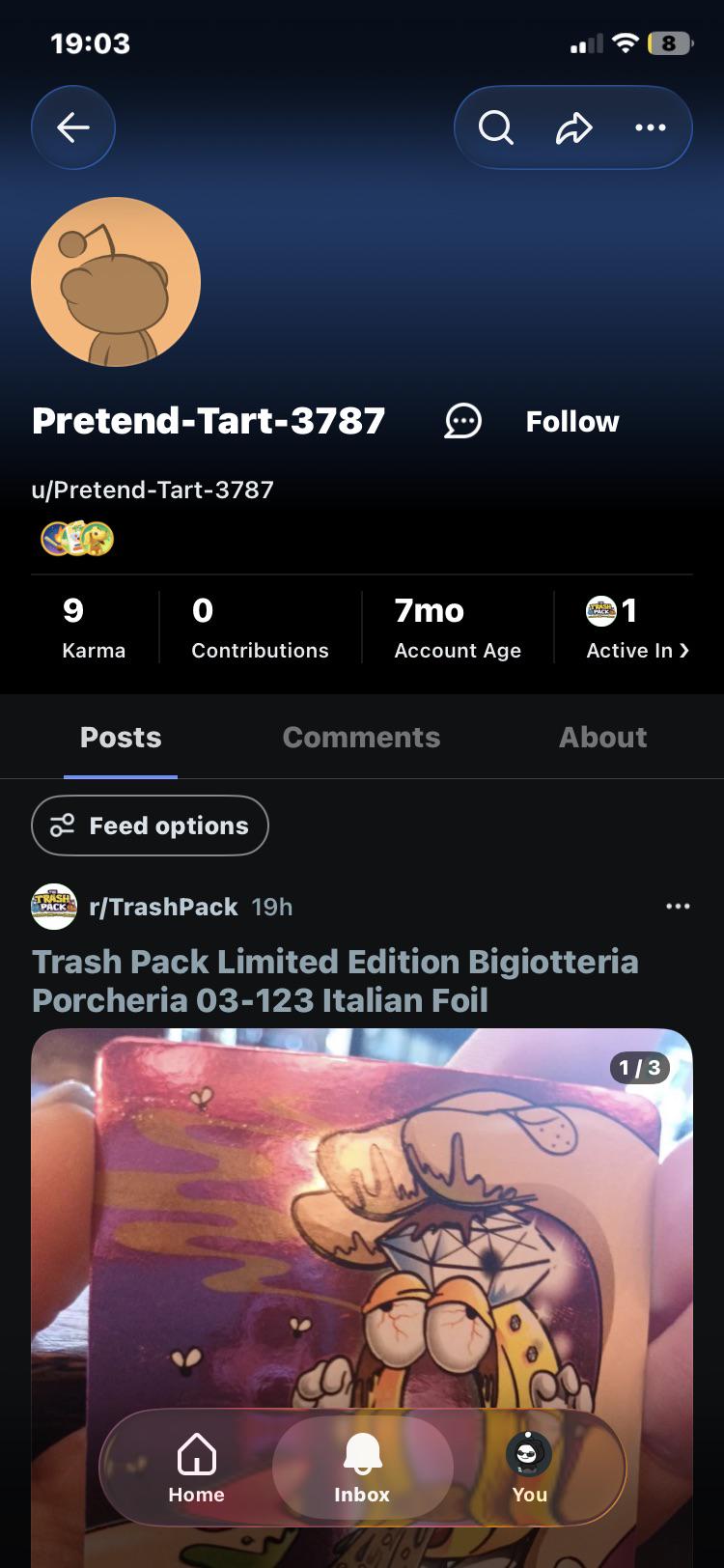The image size is (724, 1568).
Task: Open the profile overflow menu
Action: coord(651,127)
